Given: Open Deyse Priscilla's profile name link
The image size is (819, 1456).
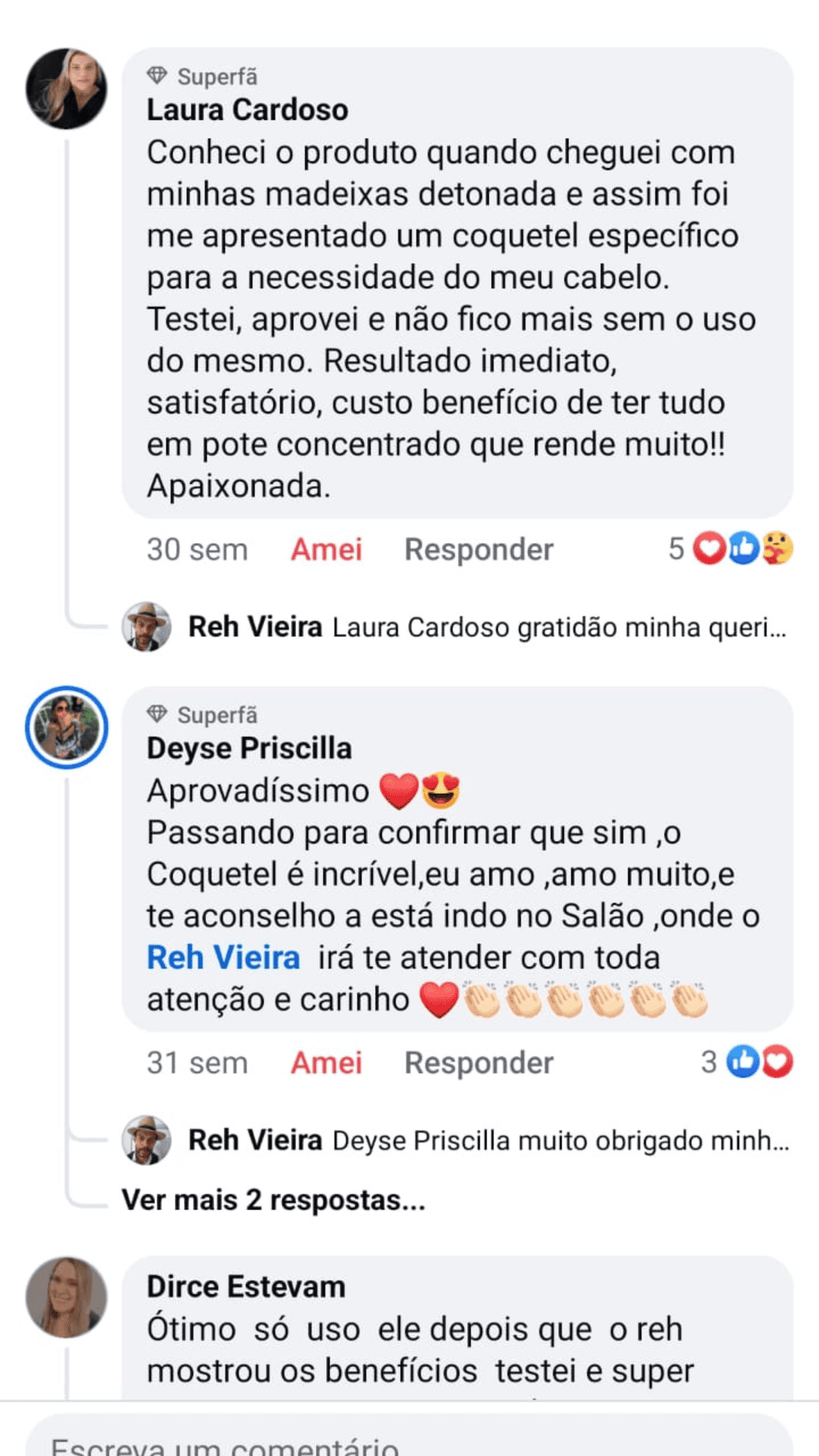Looking at the screenshot, I should point(249,748).
